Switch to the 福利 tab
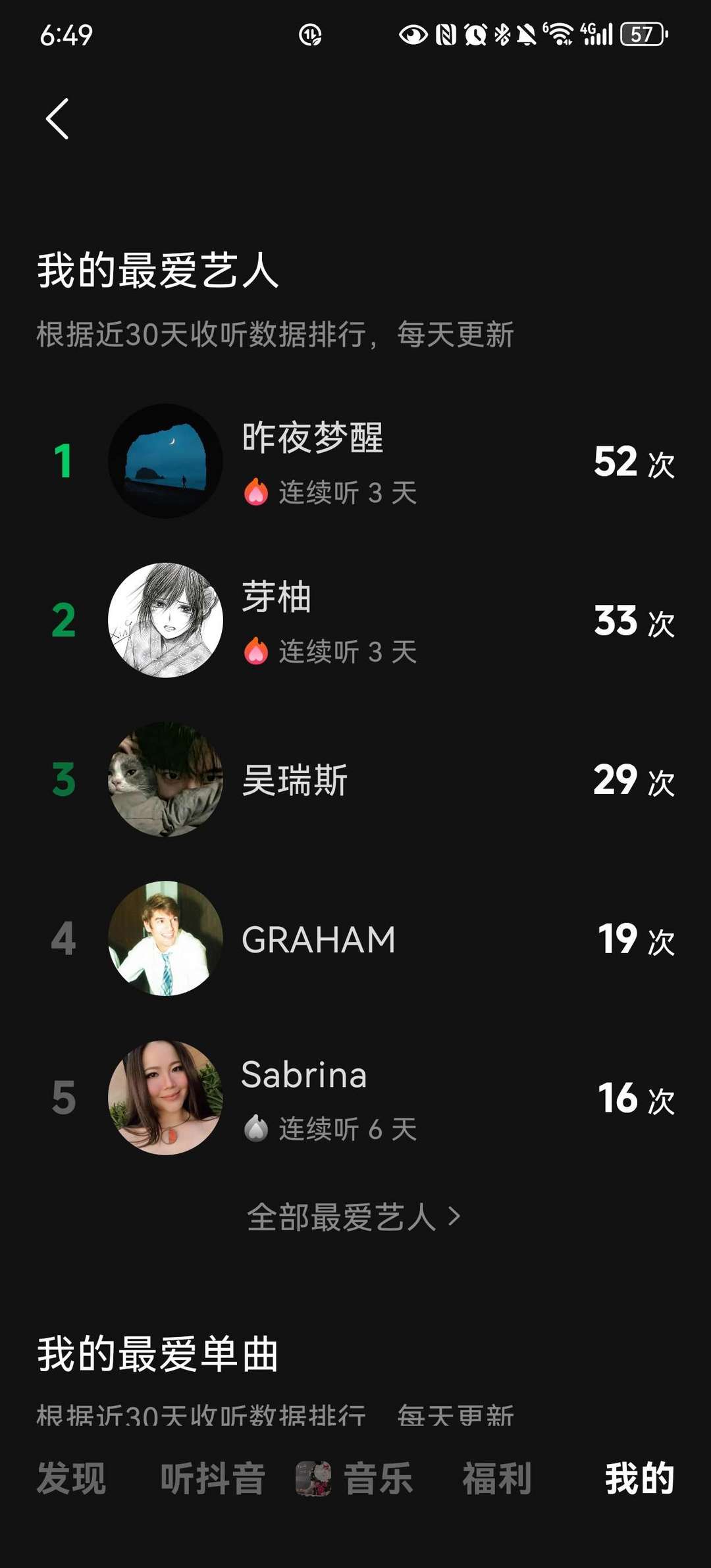This screenshot has height=1568, width=711. [x=497, y=1478]
